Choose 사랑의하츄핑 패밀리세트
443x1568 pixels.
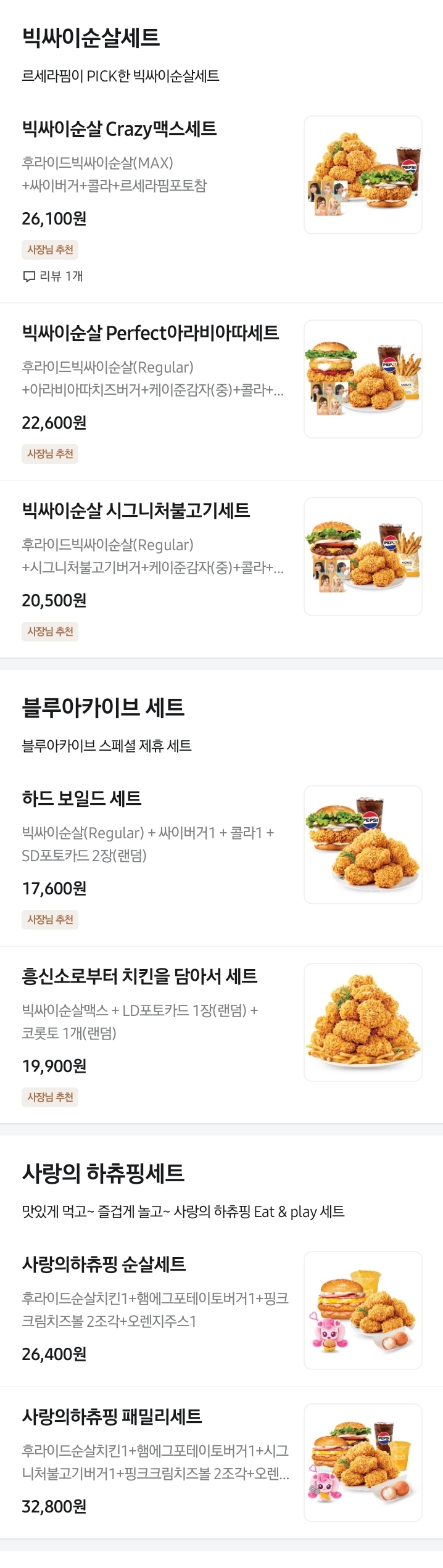(x=112, y=1417)
